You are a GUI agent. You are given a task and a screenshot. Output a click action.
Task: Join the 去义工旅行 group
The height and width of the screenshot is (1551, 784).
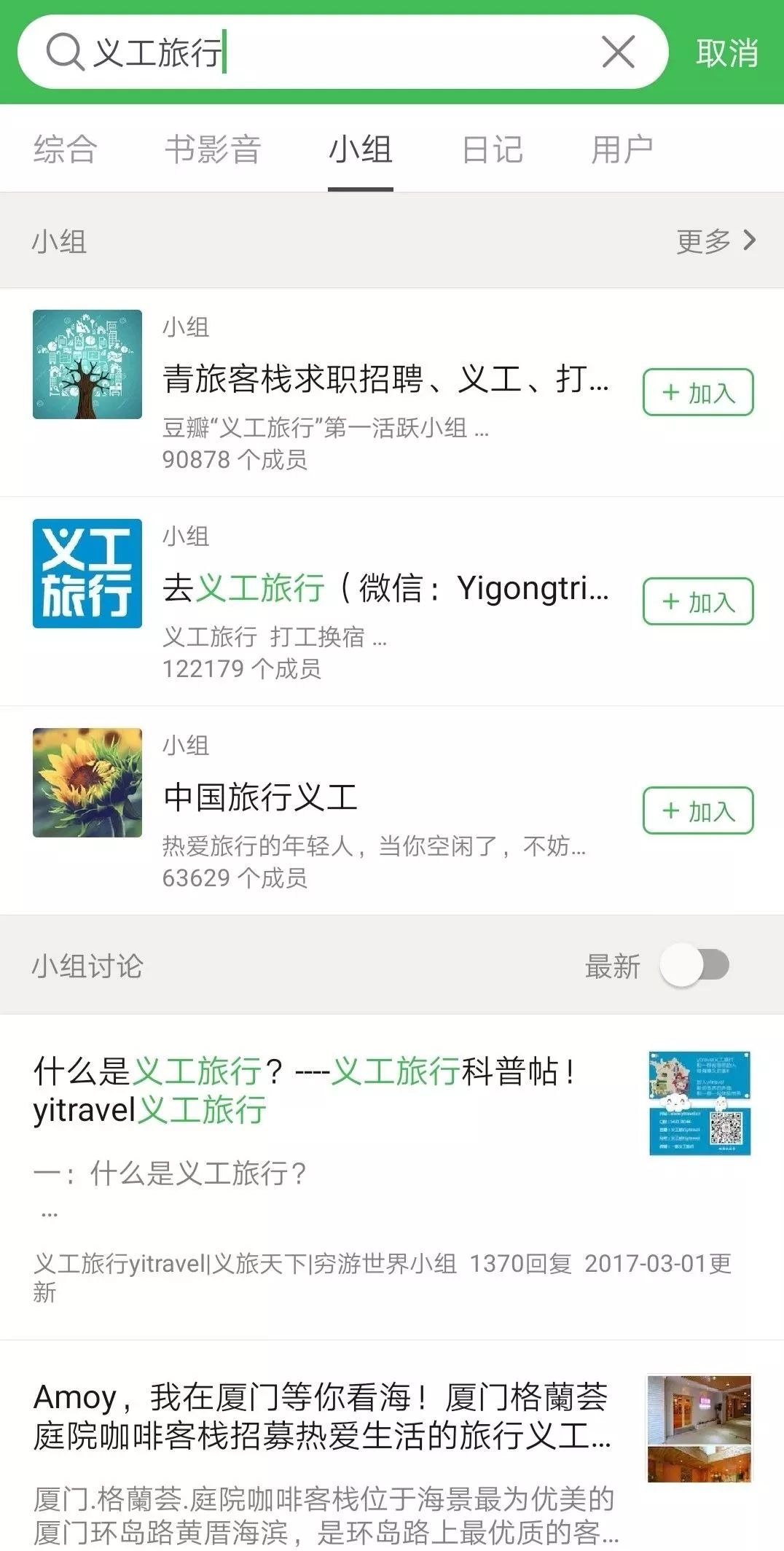click(697, 602)
